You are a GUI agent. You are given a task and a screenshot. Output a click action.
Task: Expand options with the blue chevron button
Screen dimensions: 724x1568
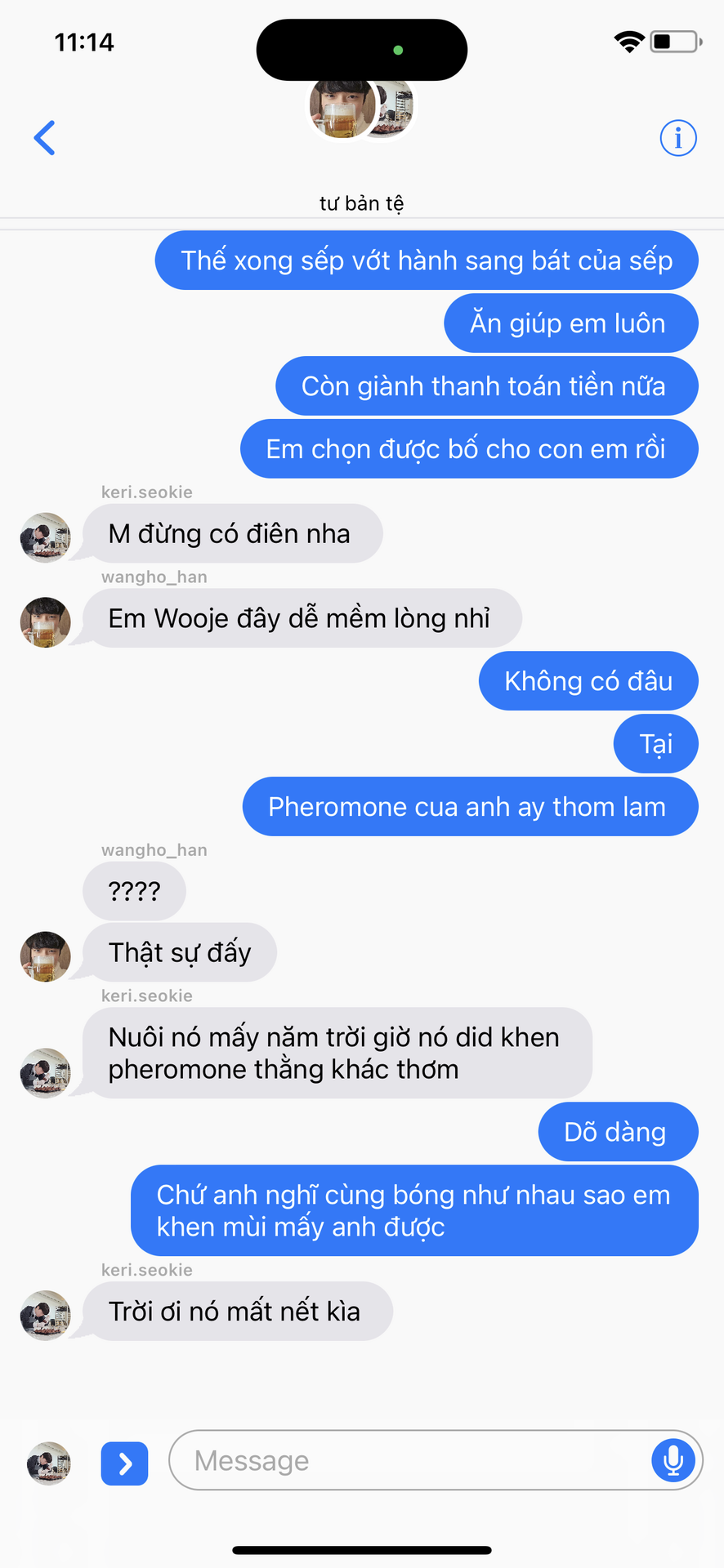tap(124, 1463)
